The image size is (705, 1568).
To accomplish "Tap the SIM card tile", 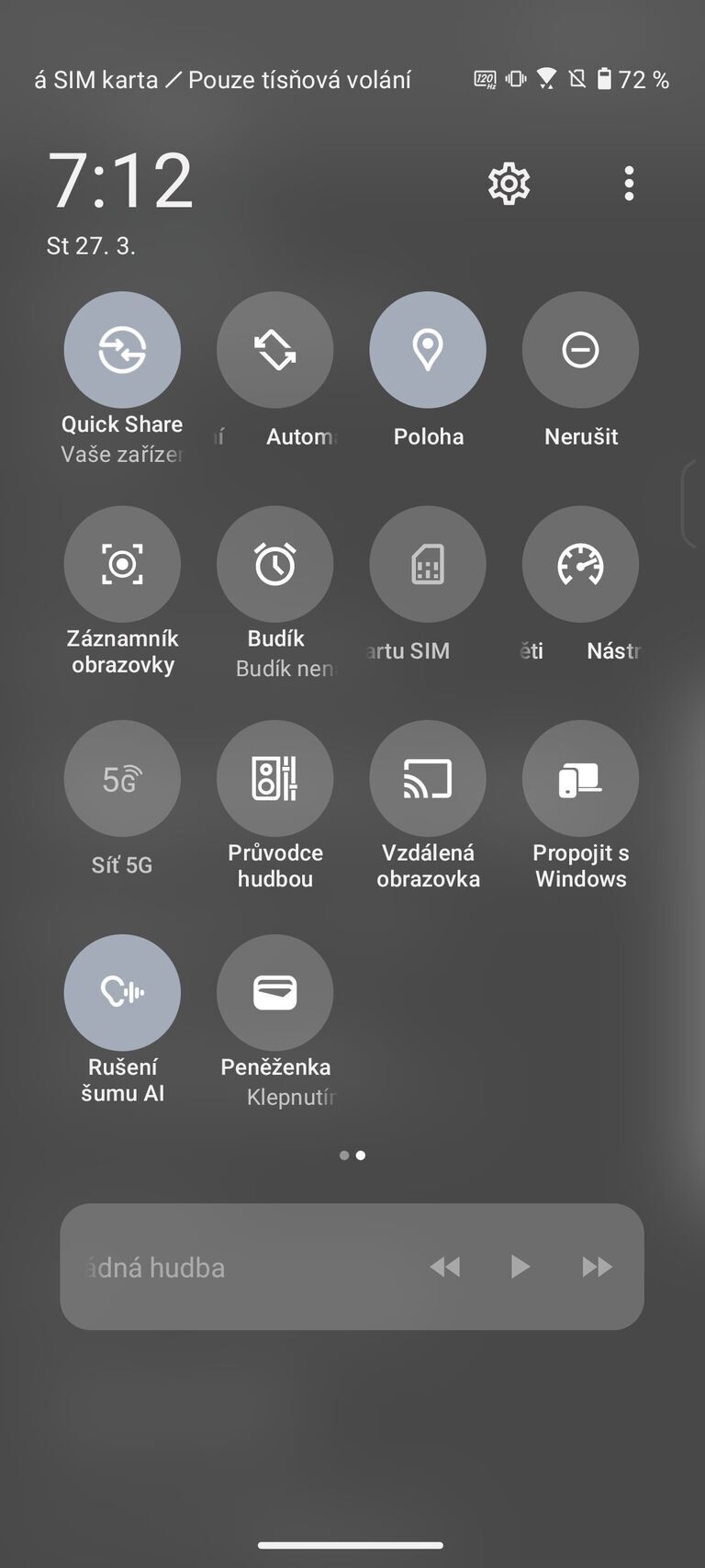I will pos(427,563).
